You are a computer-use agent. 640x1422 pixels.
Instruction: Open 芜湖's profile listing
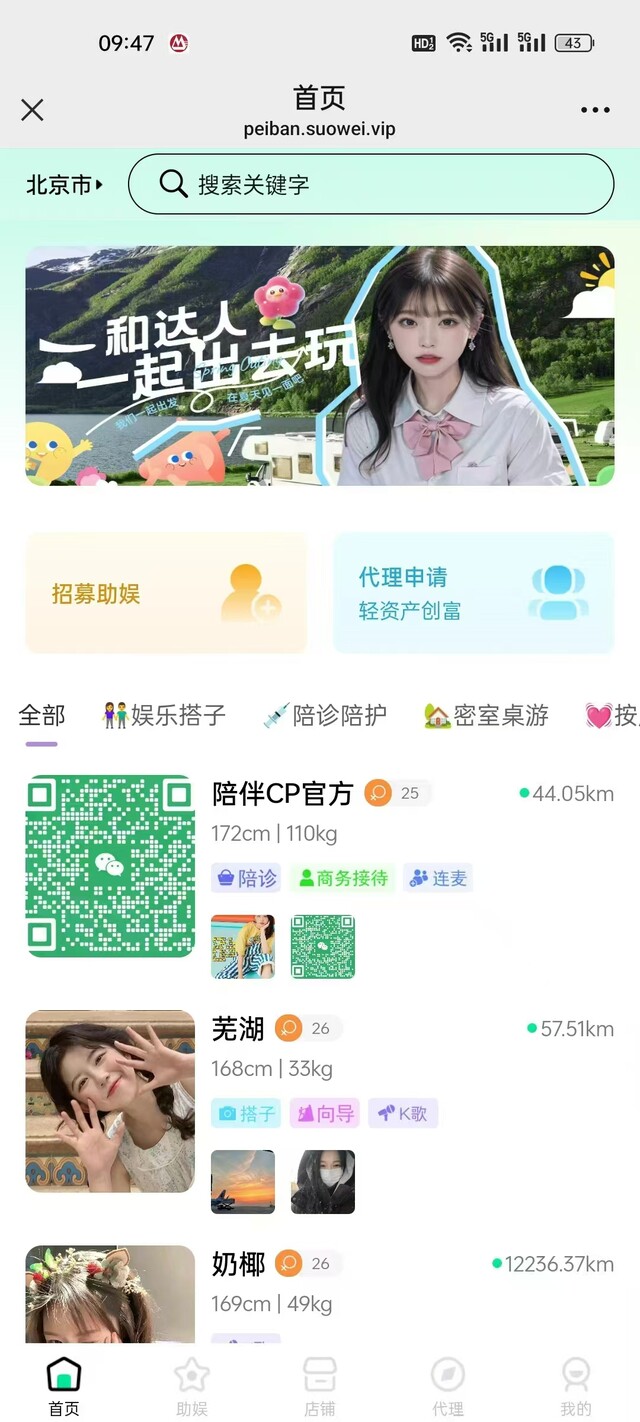click(238, 1028)
